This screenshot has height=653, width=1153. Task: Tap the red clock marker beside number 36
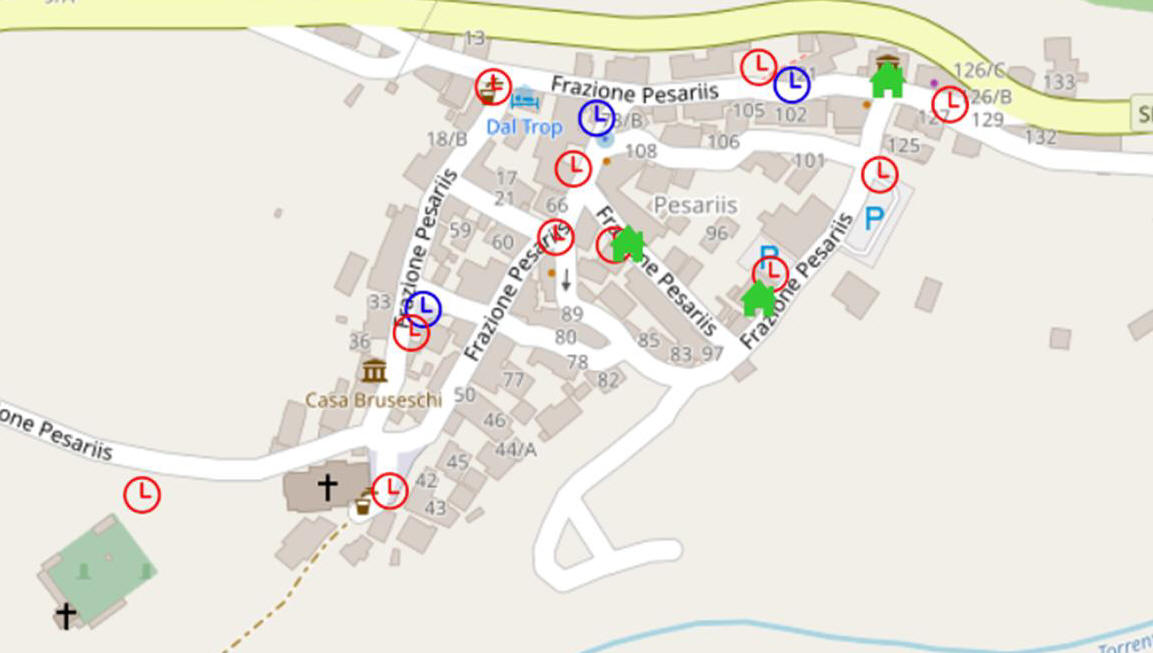click(x=411, y=332)
